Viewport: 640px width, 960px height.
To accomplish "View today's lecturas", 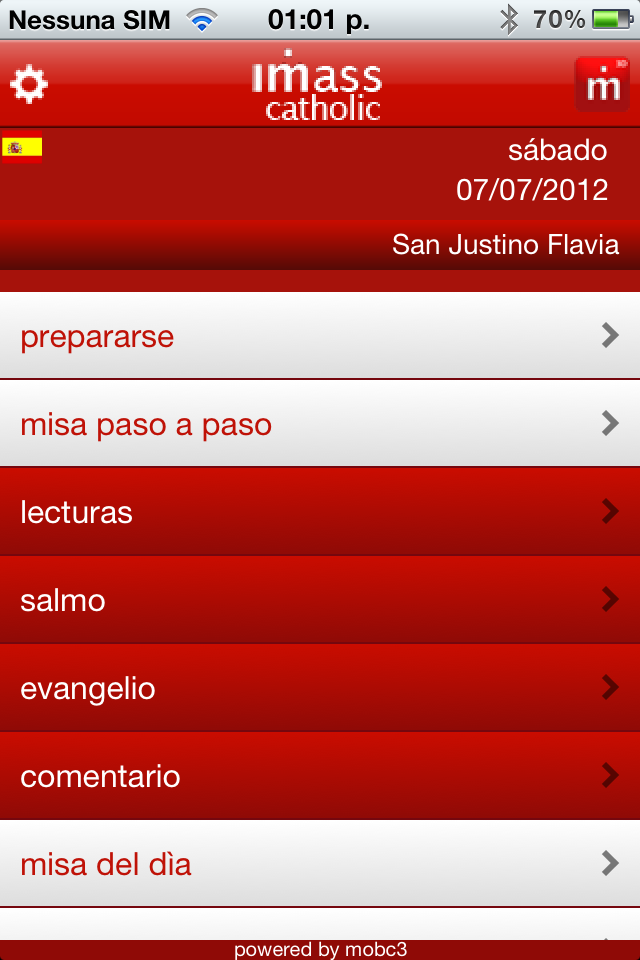I will tap(320, 513).
